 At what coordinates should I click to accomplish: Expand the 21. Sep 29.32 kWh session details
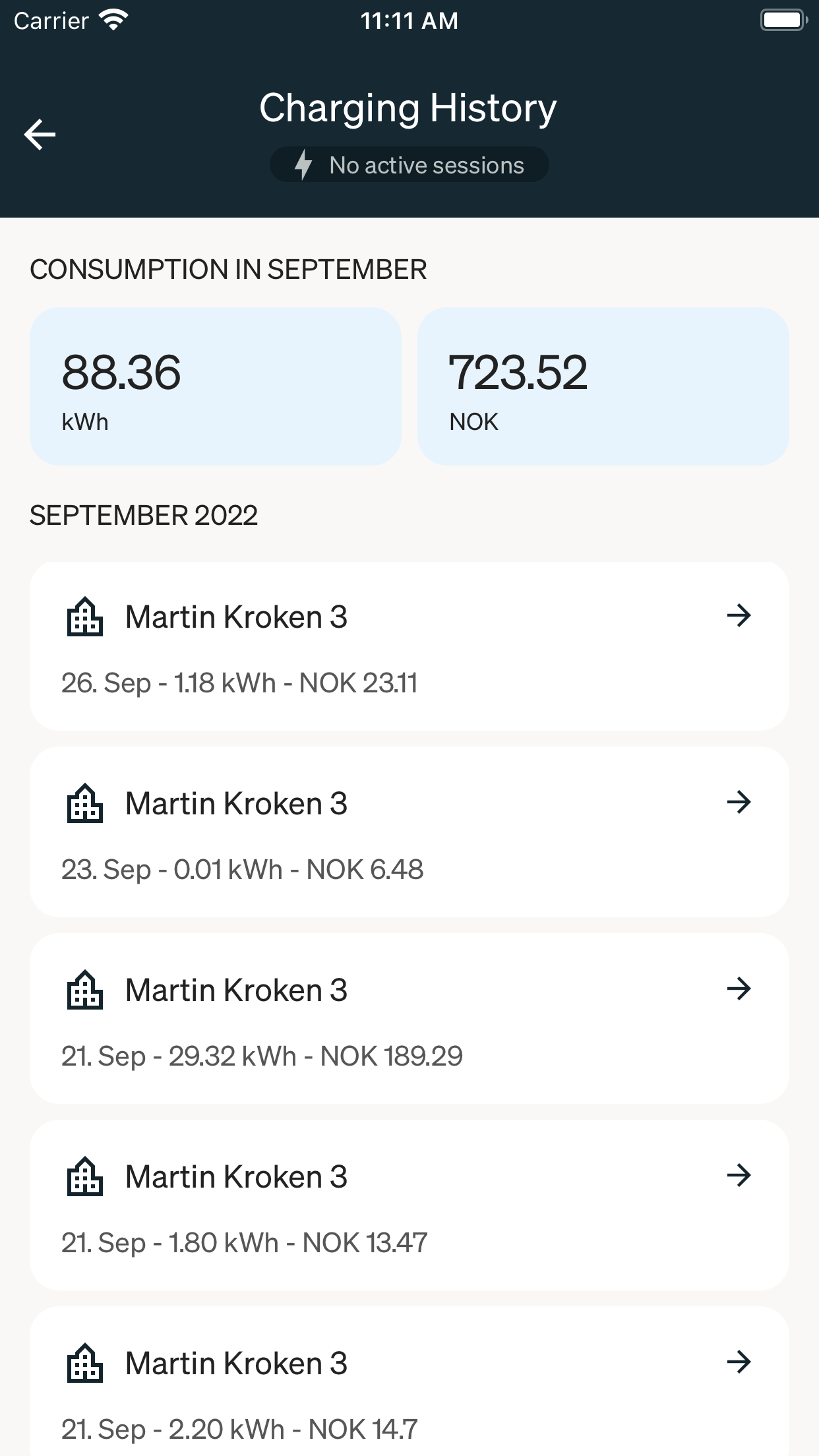(739, 988)
